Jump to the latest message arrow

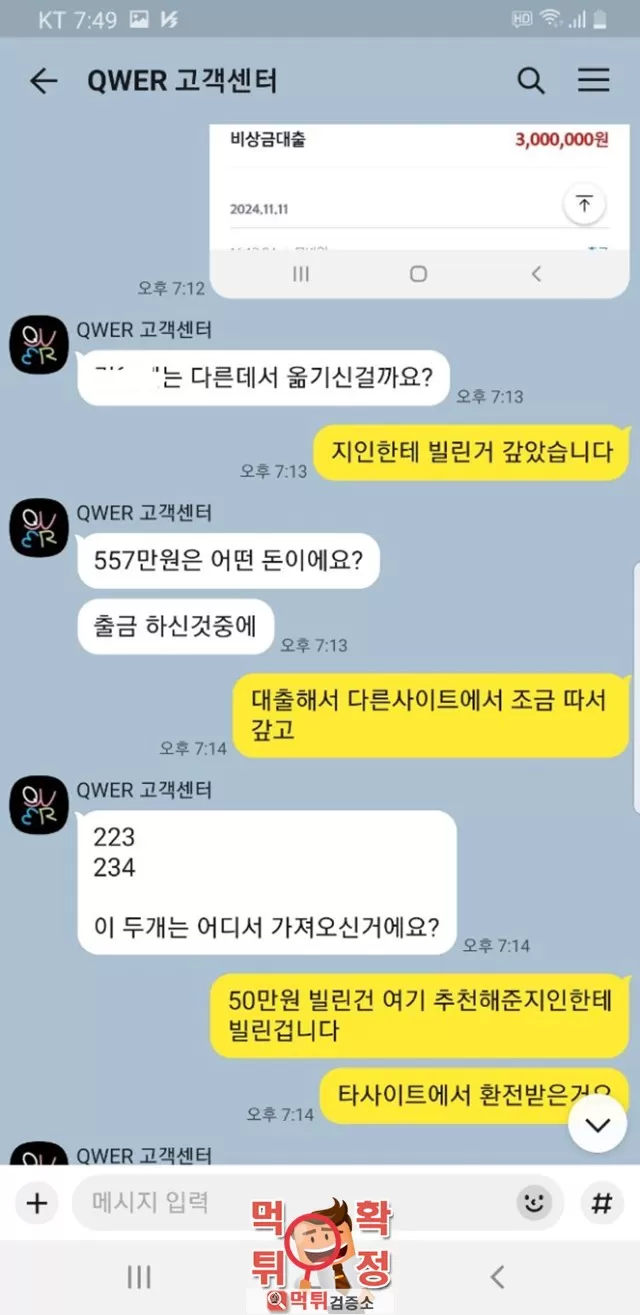pyautogui.click(x=598, y=1125)
